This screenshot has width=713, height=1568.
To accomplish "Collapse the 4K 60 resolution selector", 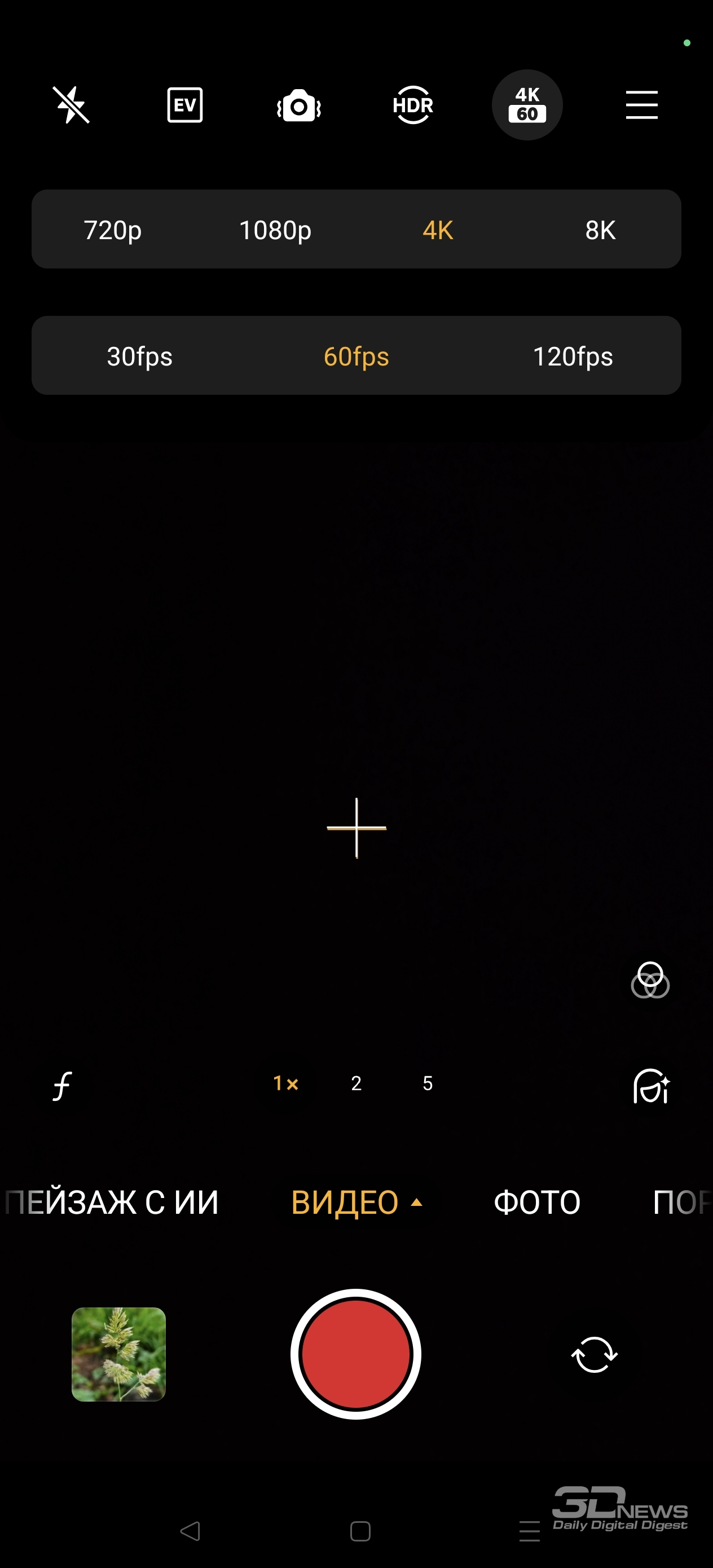I will (x=527, y=105).
